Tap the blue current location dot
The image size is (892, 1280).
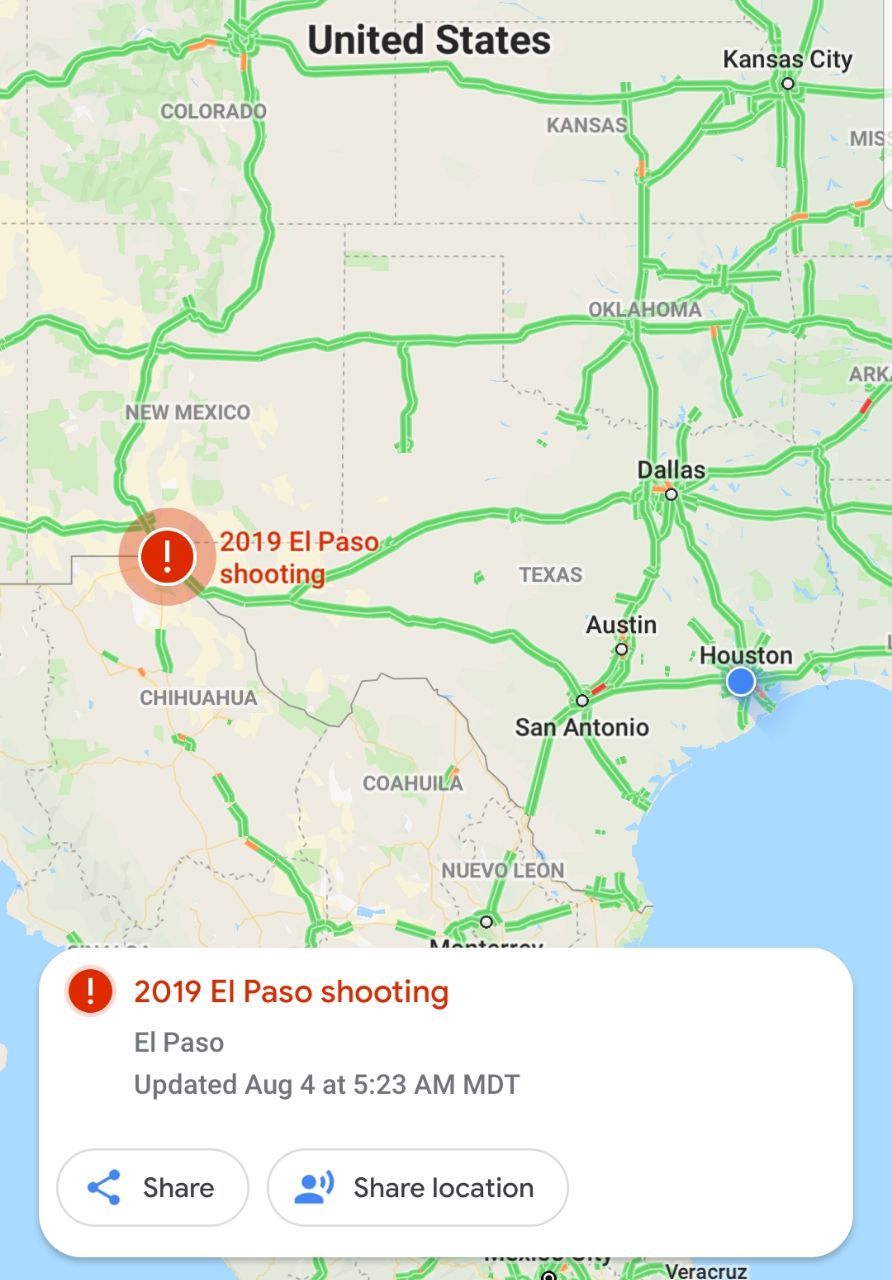(x=740, y=682)
